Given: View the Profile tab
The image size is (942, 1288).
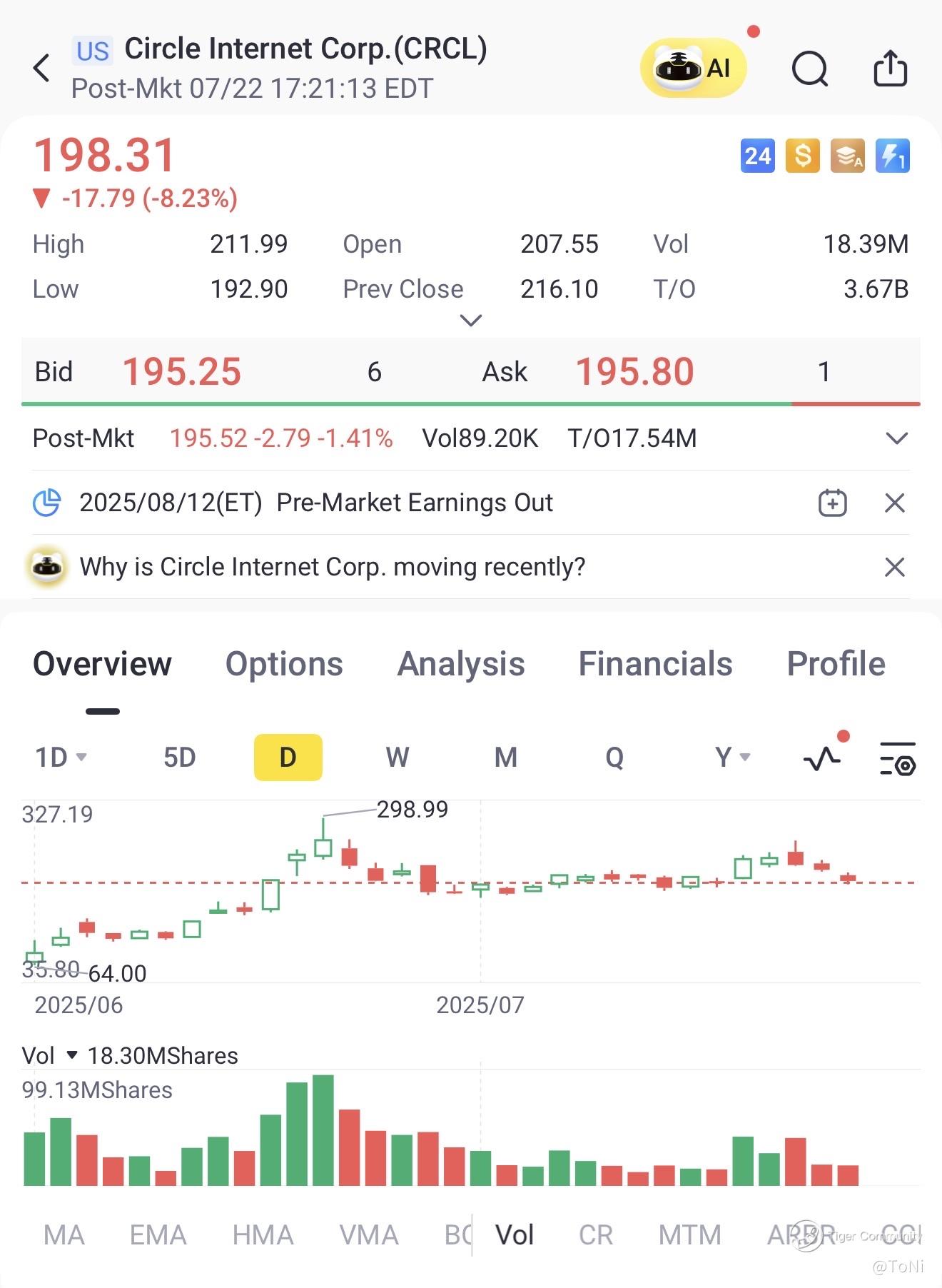Looking at the screenshot, I should [x=836, y=664].
